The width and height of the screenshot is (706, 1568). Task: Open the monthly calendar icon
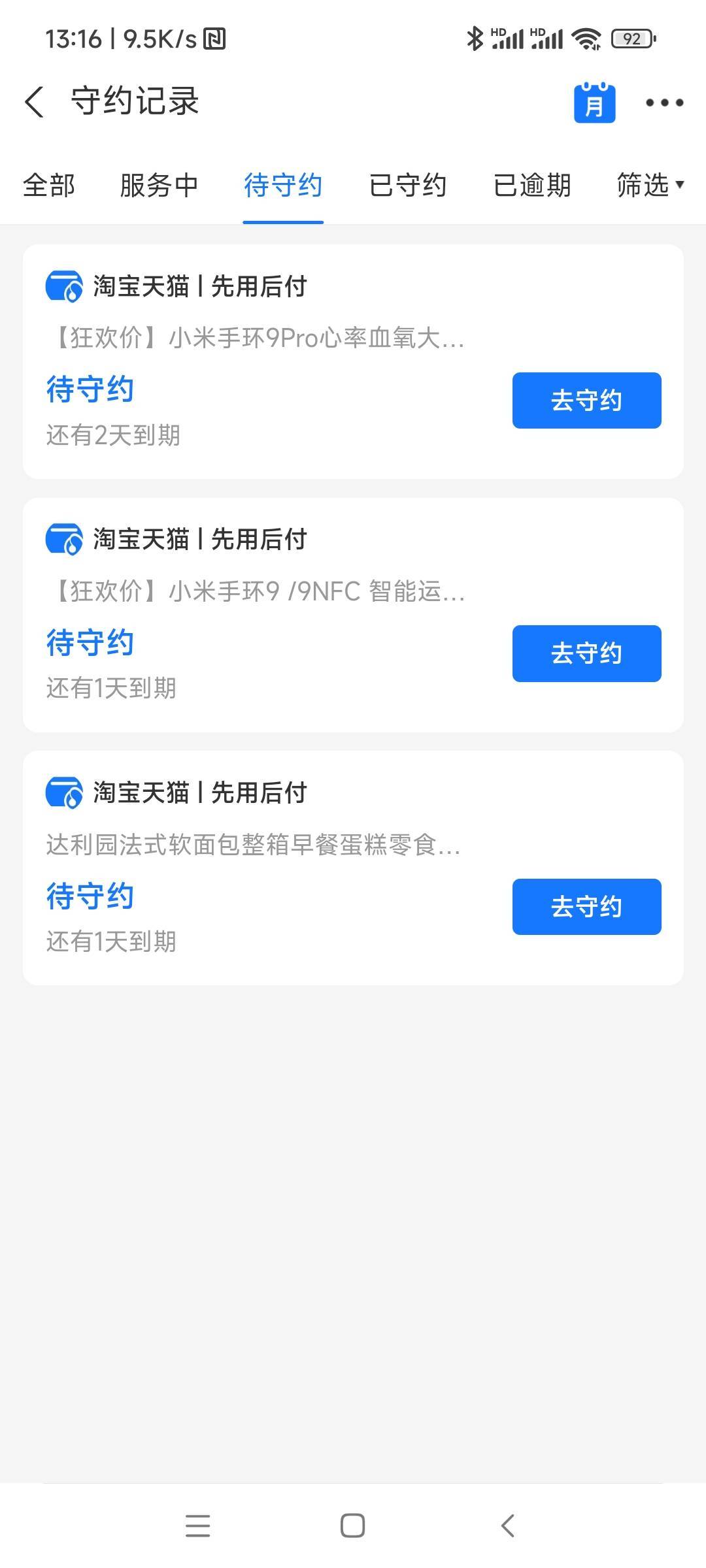594,103
